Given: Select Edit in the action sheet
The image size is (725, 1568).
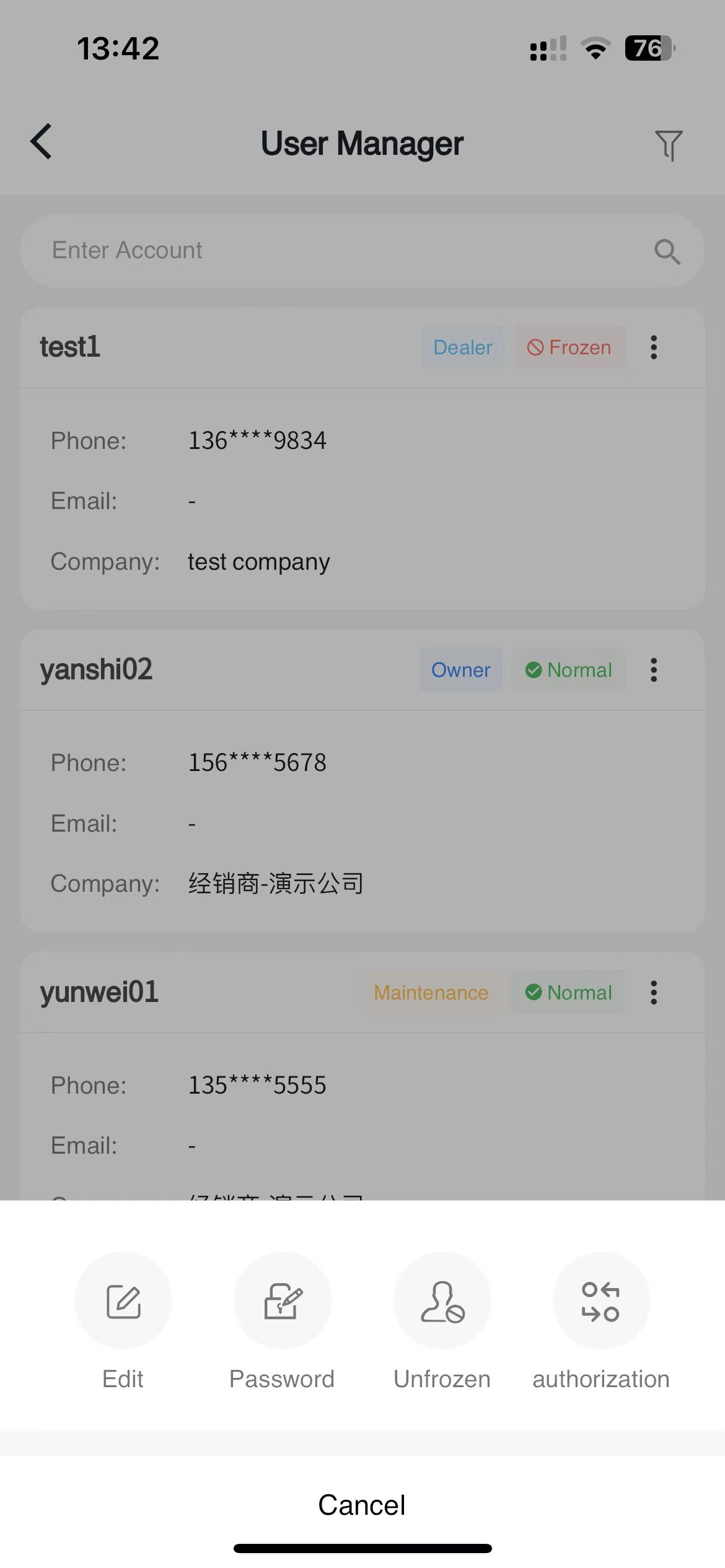Looking at the screenshot, I should pyautogui.click(x=123, y=1300).
